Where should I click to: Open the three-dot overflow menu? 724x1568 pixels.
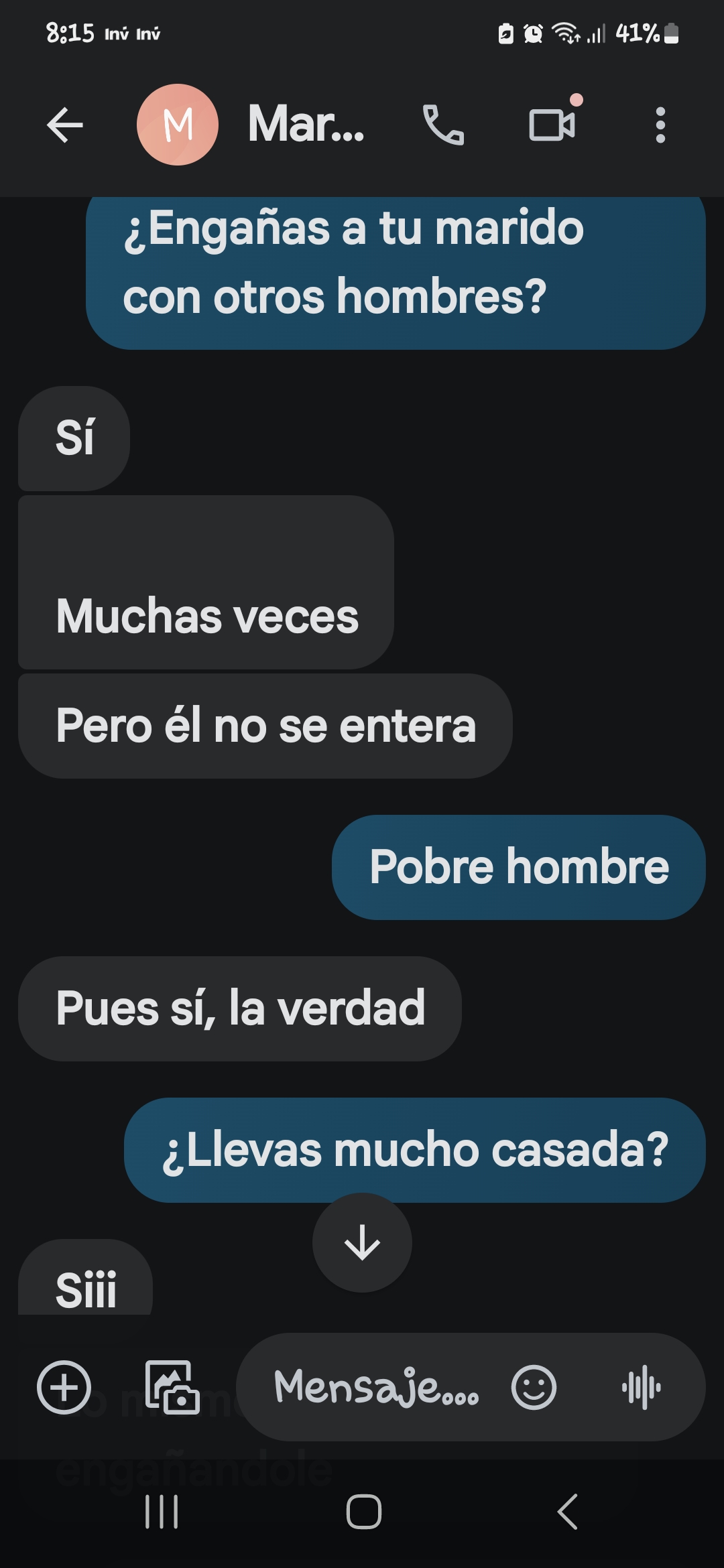(660, 125)
